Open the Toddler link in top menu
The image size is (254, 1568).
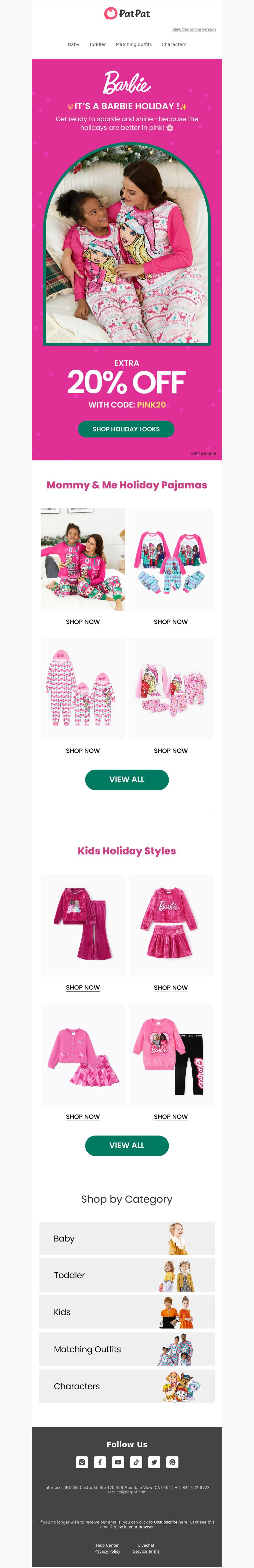[x=97, y=44]
